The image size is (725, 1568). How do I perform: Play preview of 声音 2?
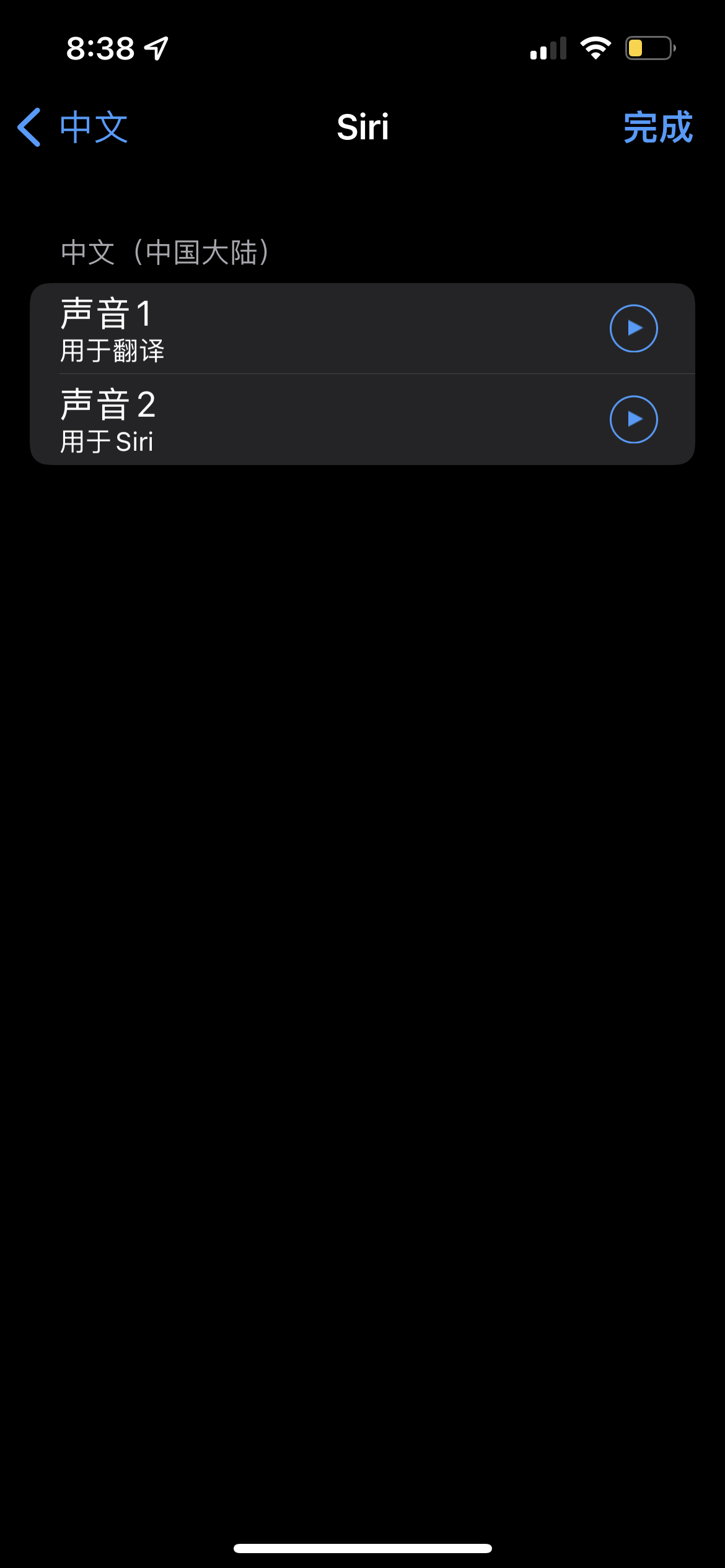(633, 419)
